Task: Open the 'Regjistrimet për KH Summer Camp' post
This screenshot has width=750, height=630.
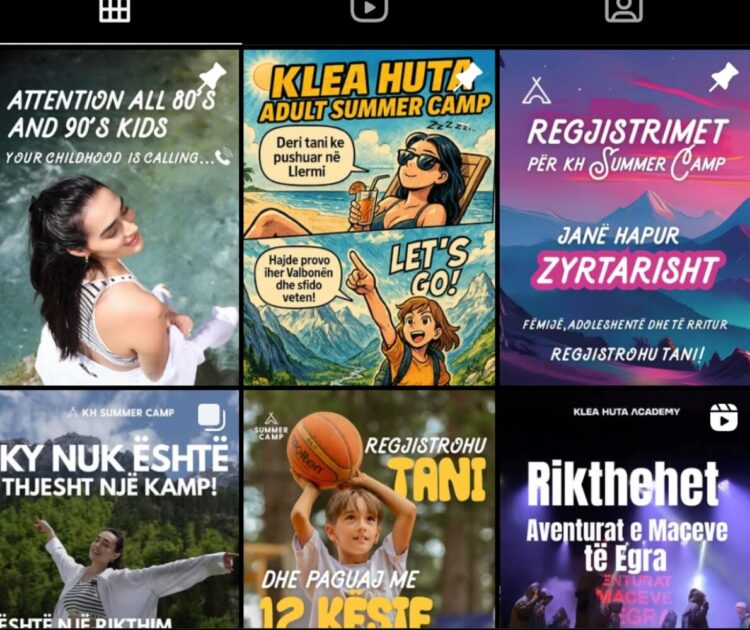Action: coord(624,218)
